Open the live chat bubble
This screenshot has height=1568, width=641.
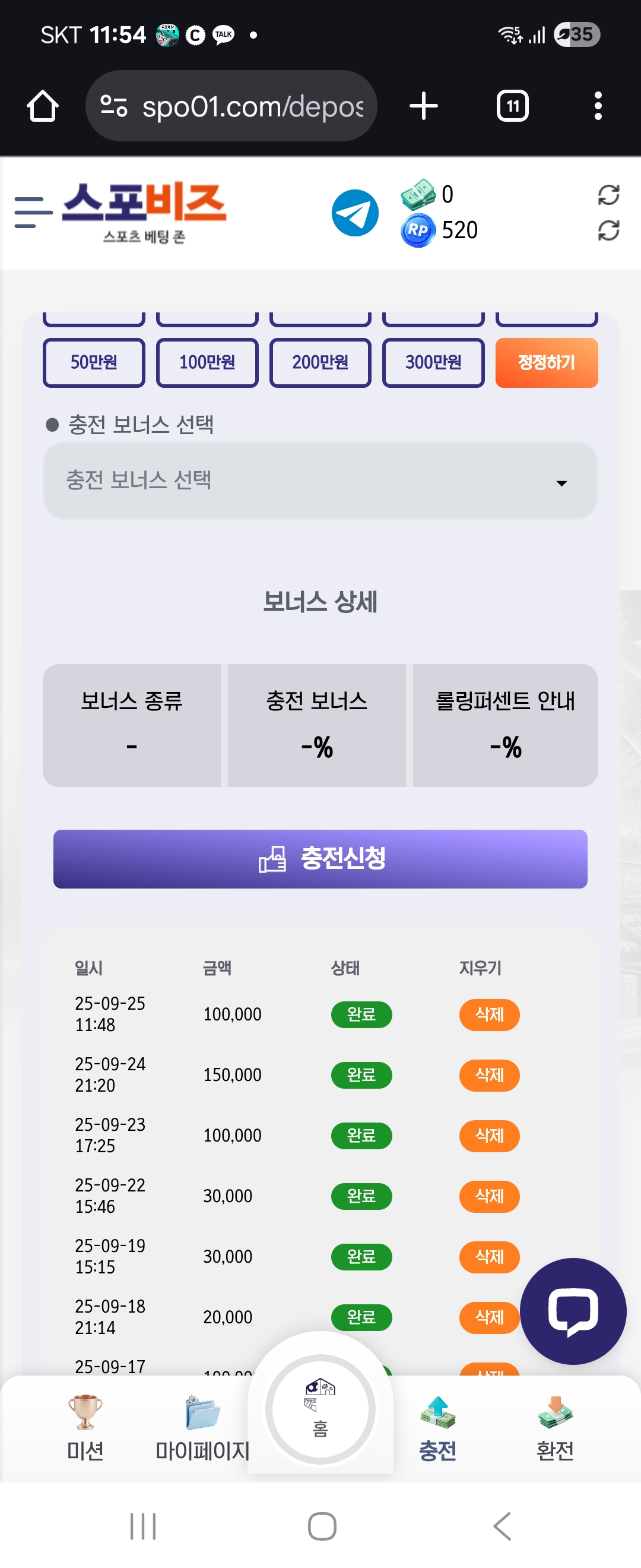(572, 1311)
